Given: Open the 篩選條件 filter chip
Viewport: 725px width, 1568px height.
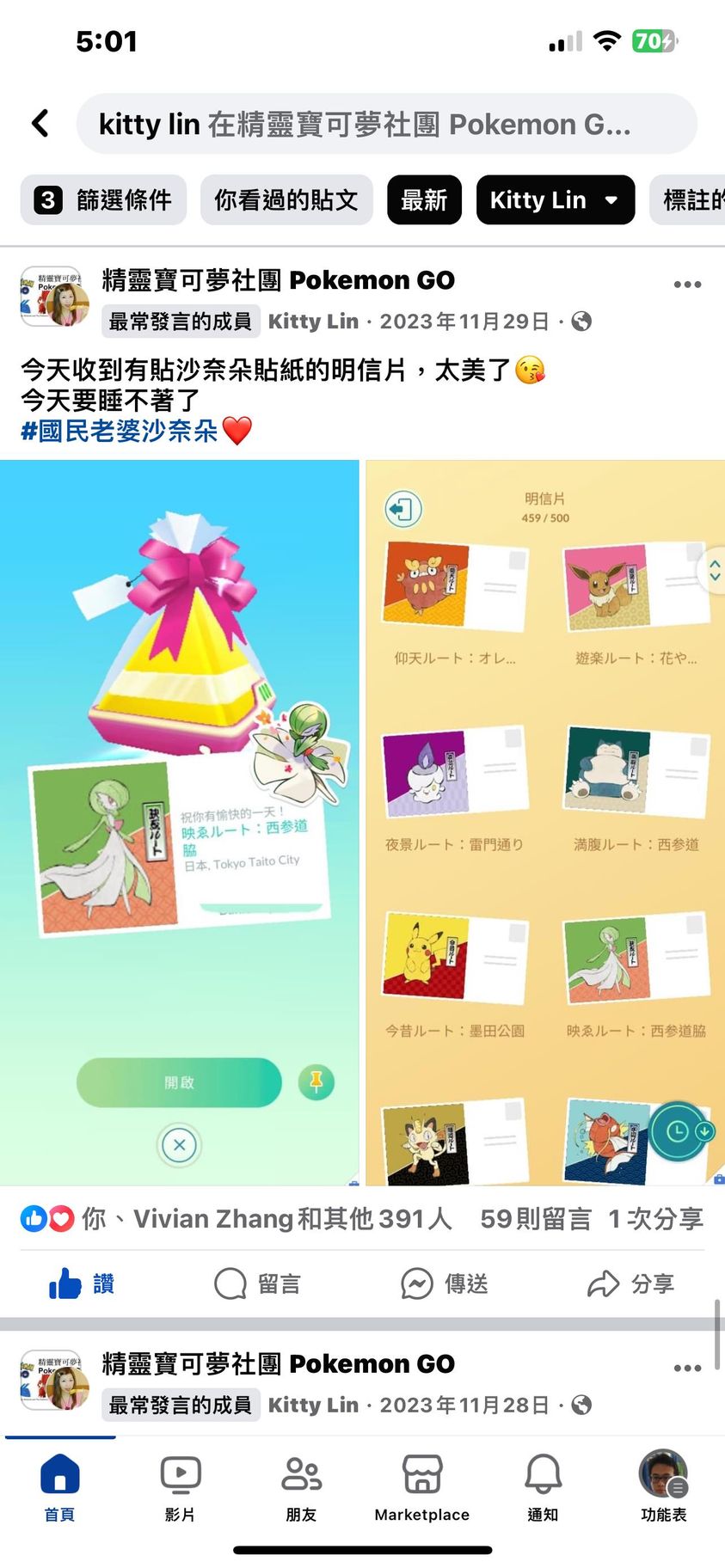Looking at the screenshot, I should click(x=103, y=200).
